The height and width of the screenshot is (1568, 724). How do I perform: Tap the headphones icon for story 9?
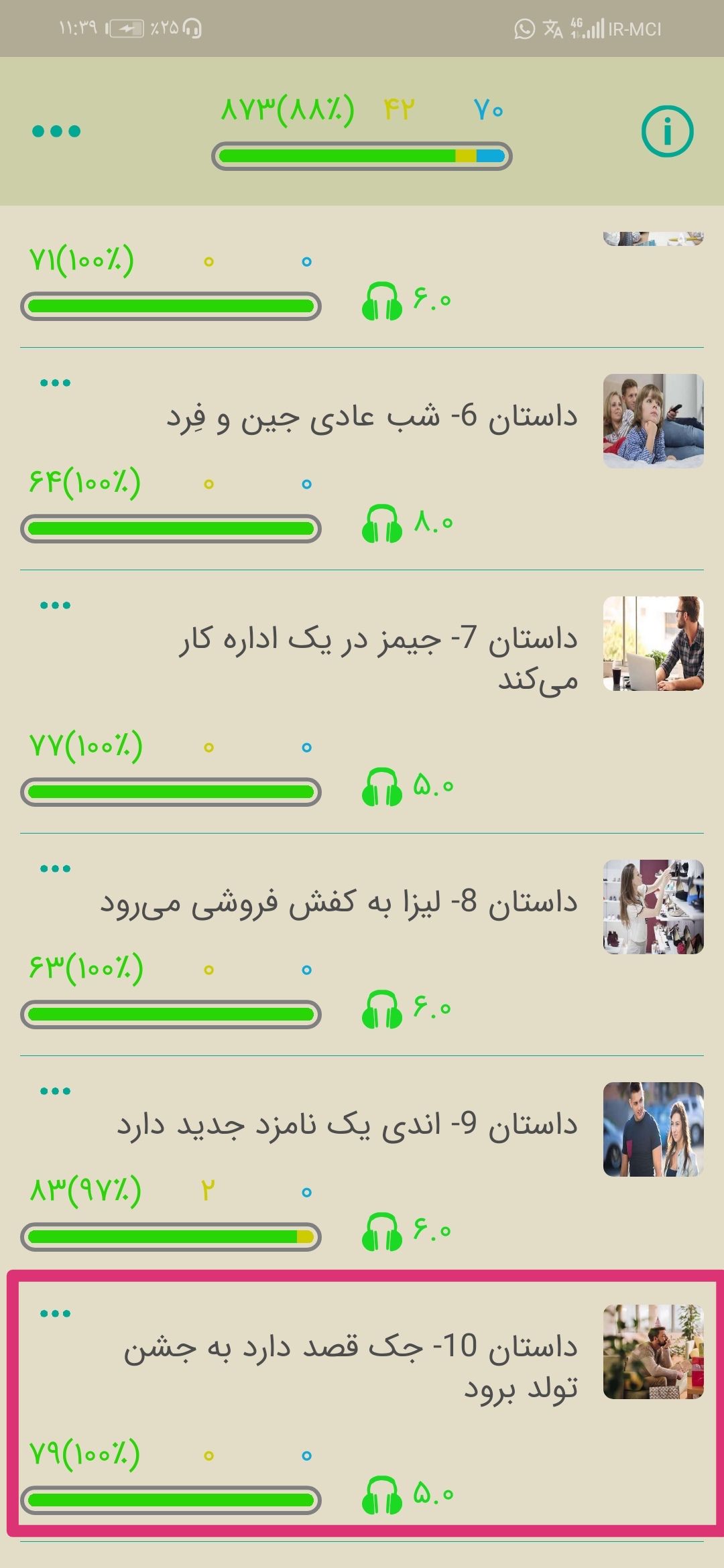pos(381,1232)
